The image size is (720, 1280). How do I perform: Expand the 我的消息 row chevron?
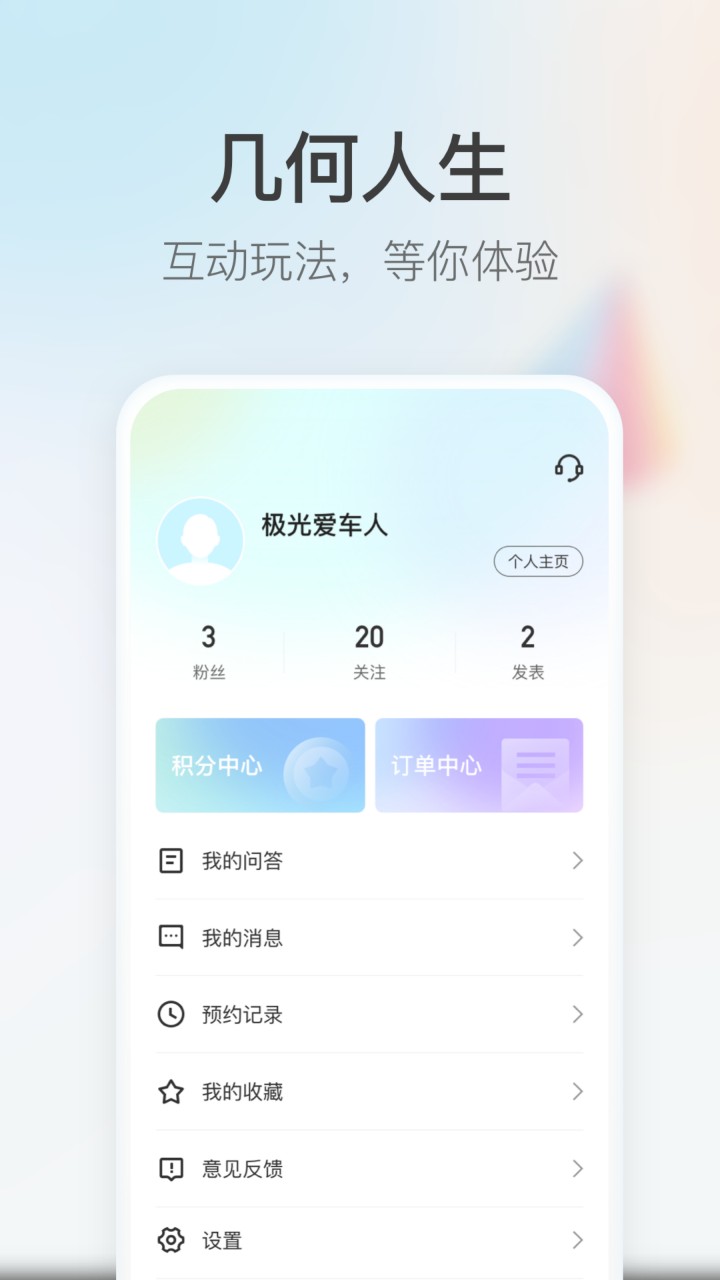578,938
